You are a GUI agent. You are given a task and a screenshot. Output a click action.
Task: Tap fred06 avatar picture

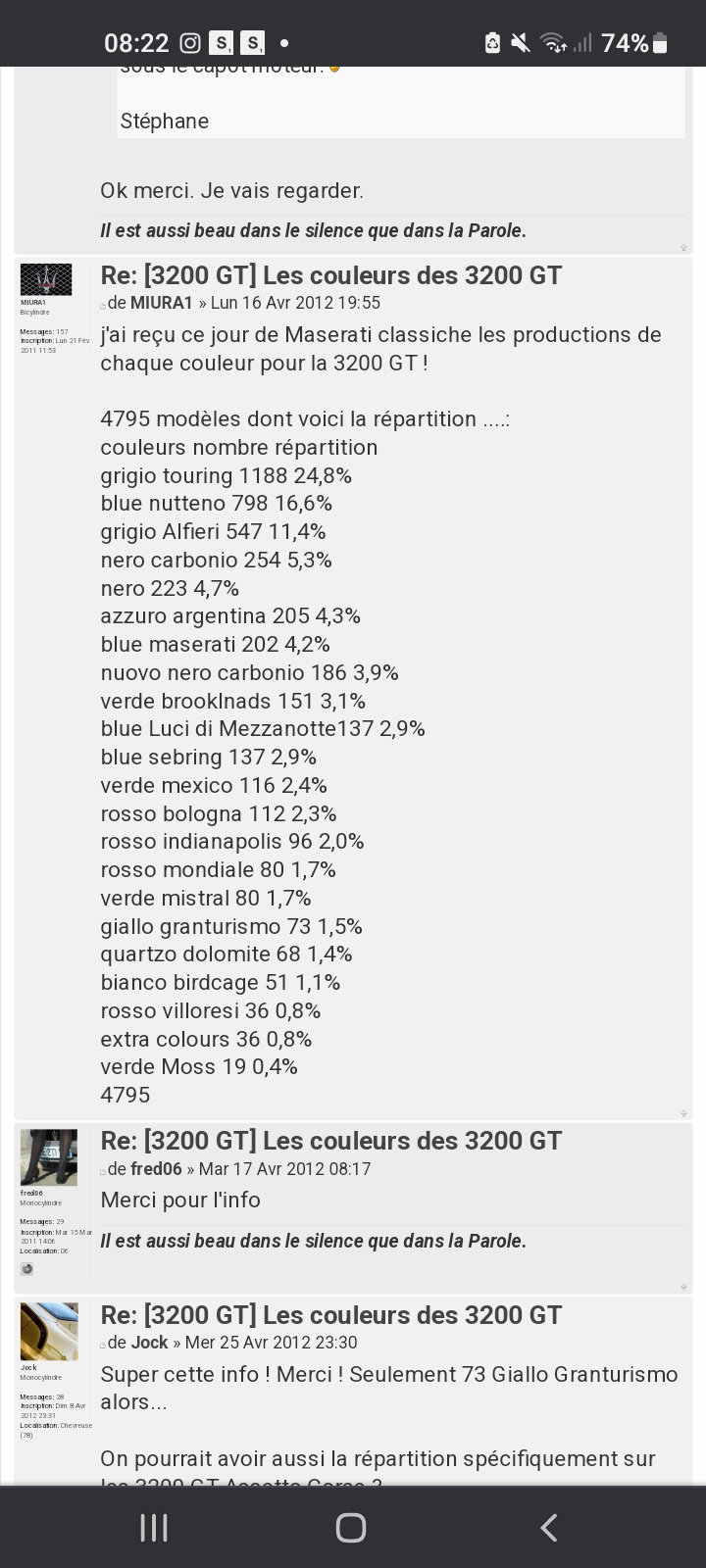[48, 1157]
